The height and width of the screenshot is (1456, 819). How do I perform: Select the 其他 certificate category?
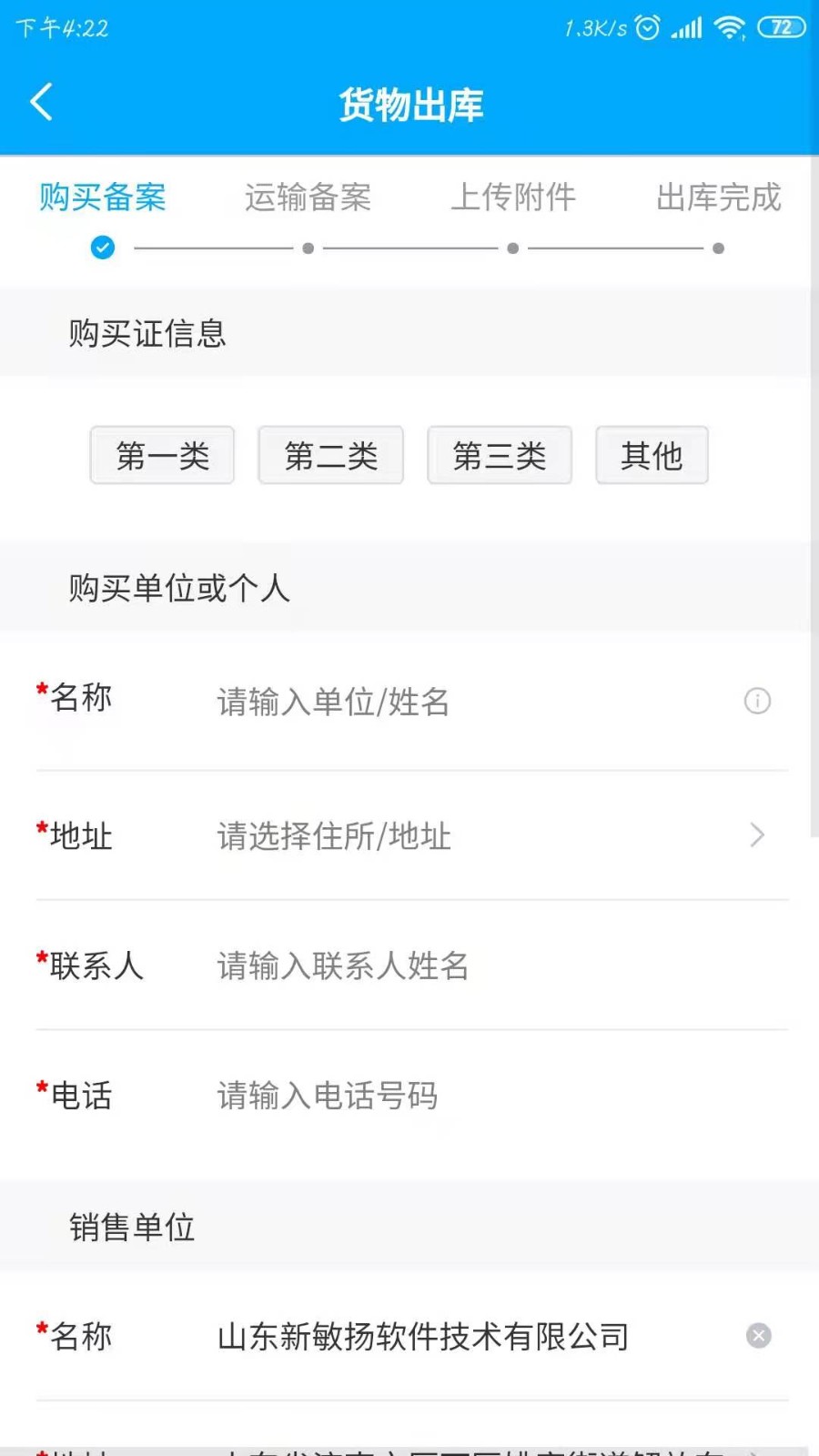click(652, 455)
